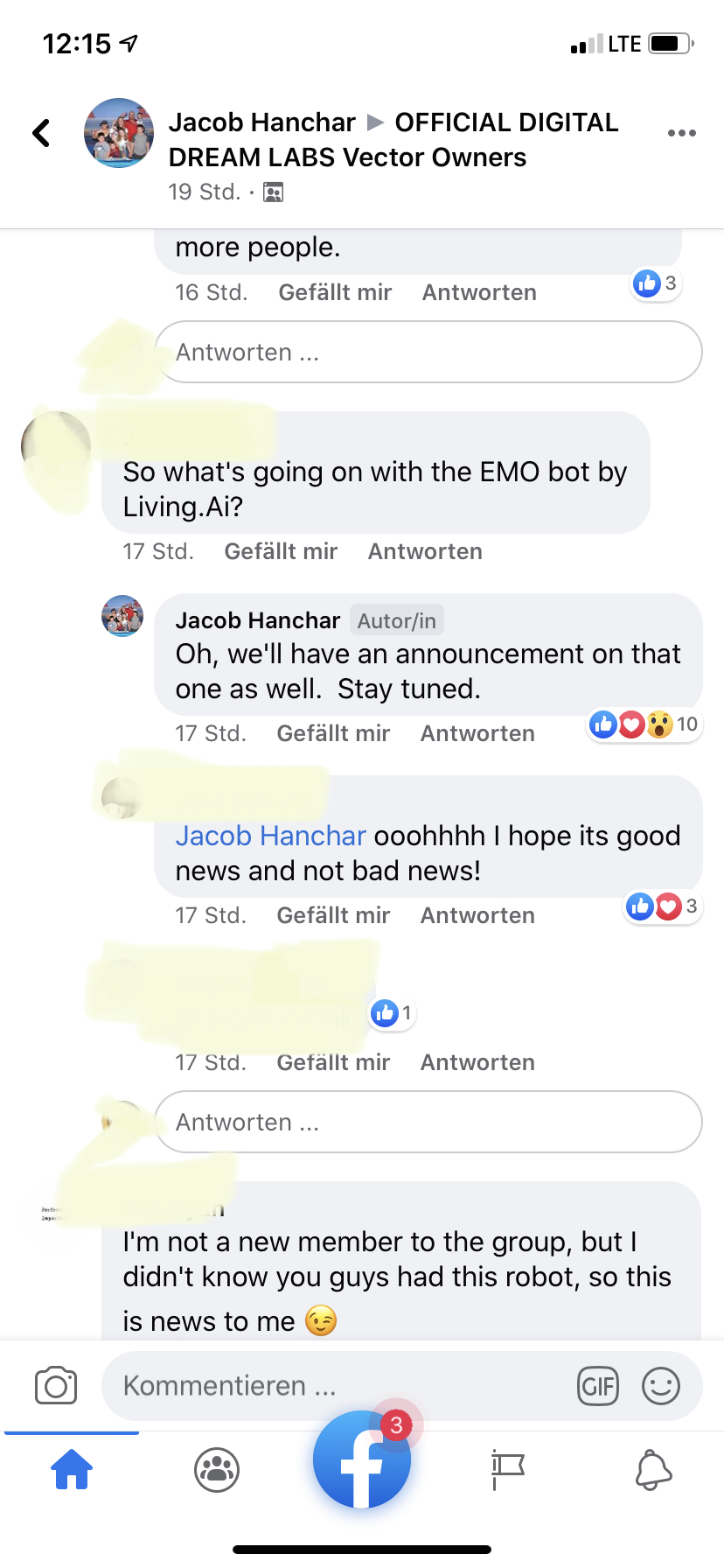The image size is (724, 1568).
Task: Open the mentioned Jacob Hanchar profile link
Action: click(270, 836)
